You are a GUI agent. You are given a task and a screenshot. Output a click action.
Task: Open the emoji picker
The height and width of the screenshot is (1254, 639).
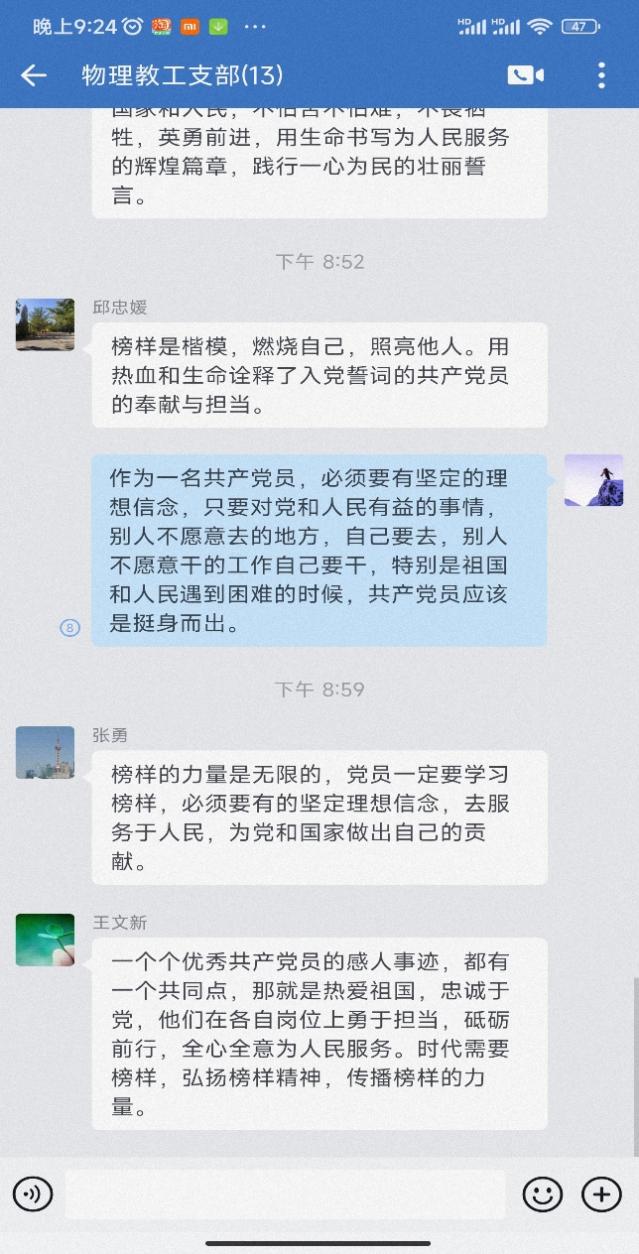(x=542, y=1194)
